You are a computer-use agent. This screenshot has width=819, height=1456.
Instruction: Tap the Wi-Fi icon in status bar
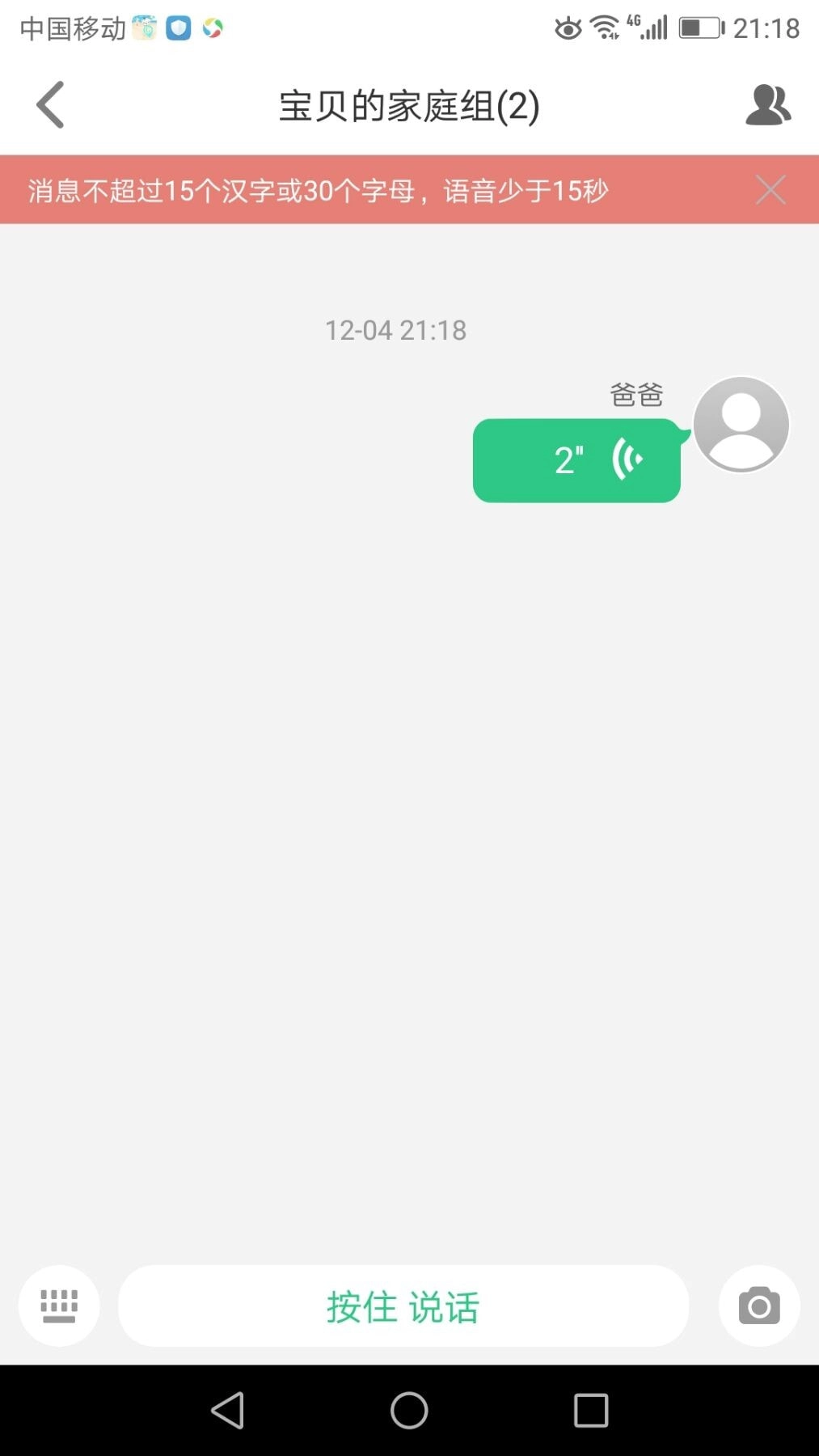point(605,26)
